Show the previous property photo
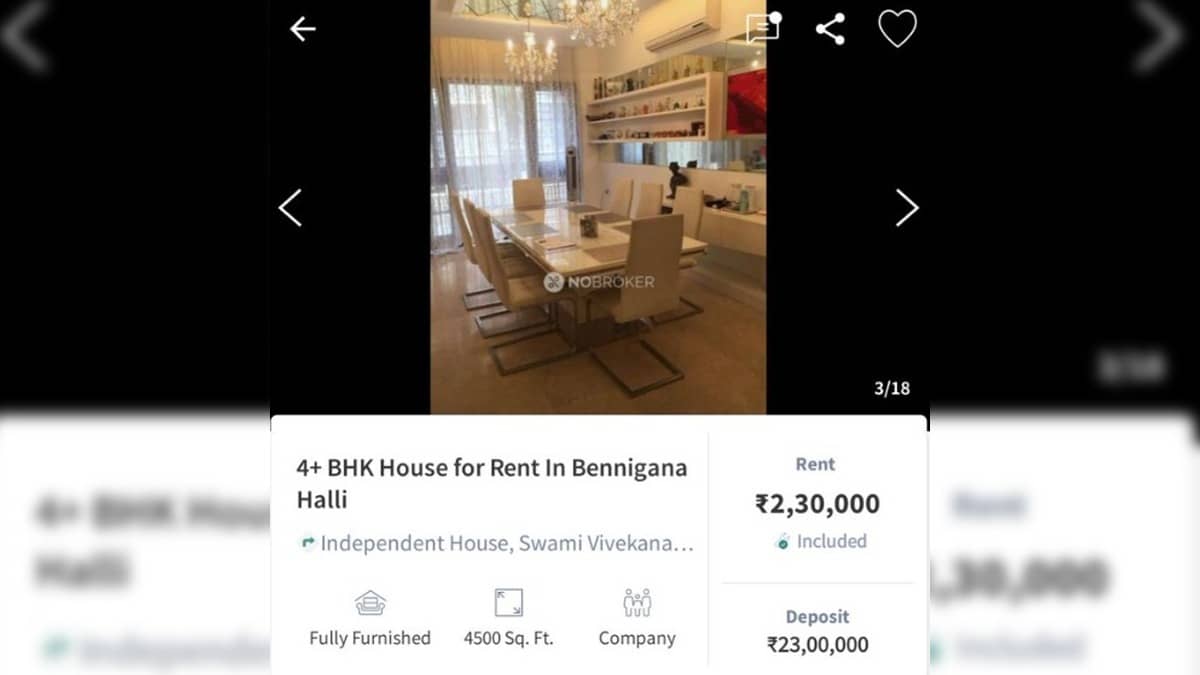The width and height of the screenshot is (1200, 675). (x=290, y=208)
